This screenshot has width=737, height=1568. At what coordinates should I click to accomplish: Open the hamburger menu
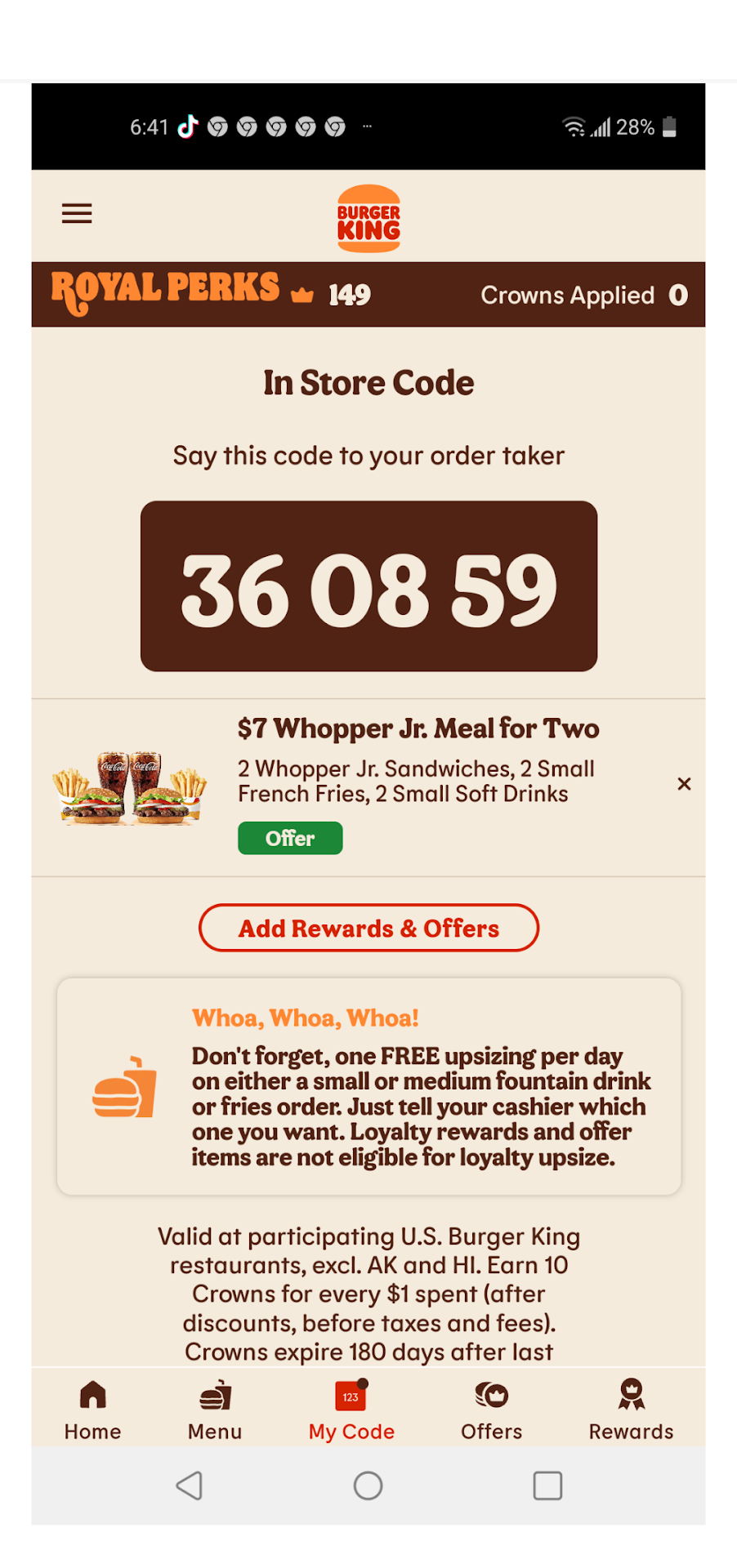pos(77,214)
